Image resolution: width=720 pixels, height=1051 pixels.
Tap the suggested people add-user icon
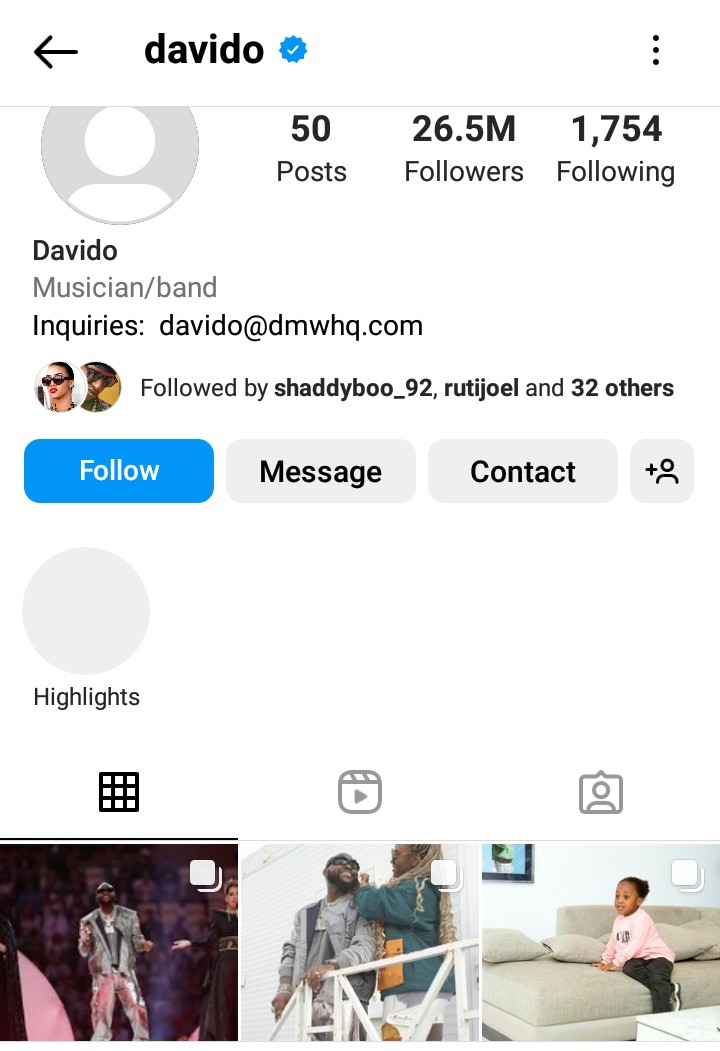pos(662,471)
